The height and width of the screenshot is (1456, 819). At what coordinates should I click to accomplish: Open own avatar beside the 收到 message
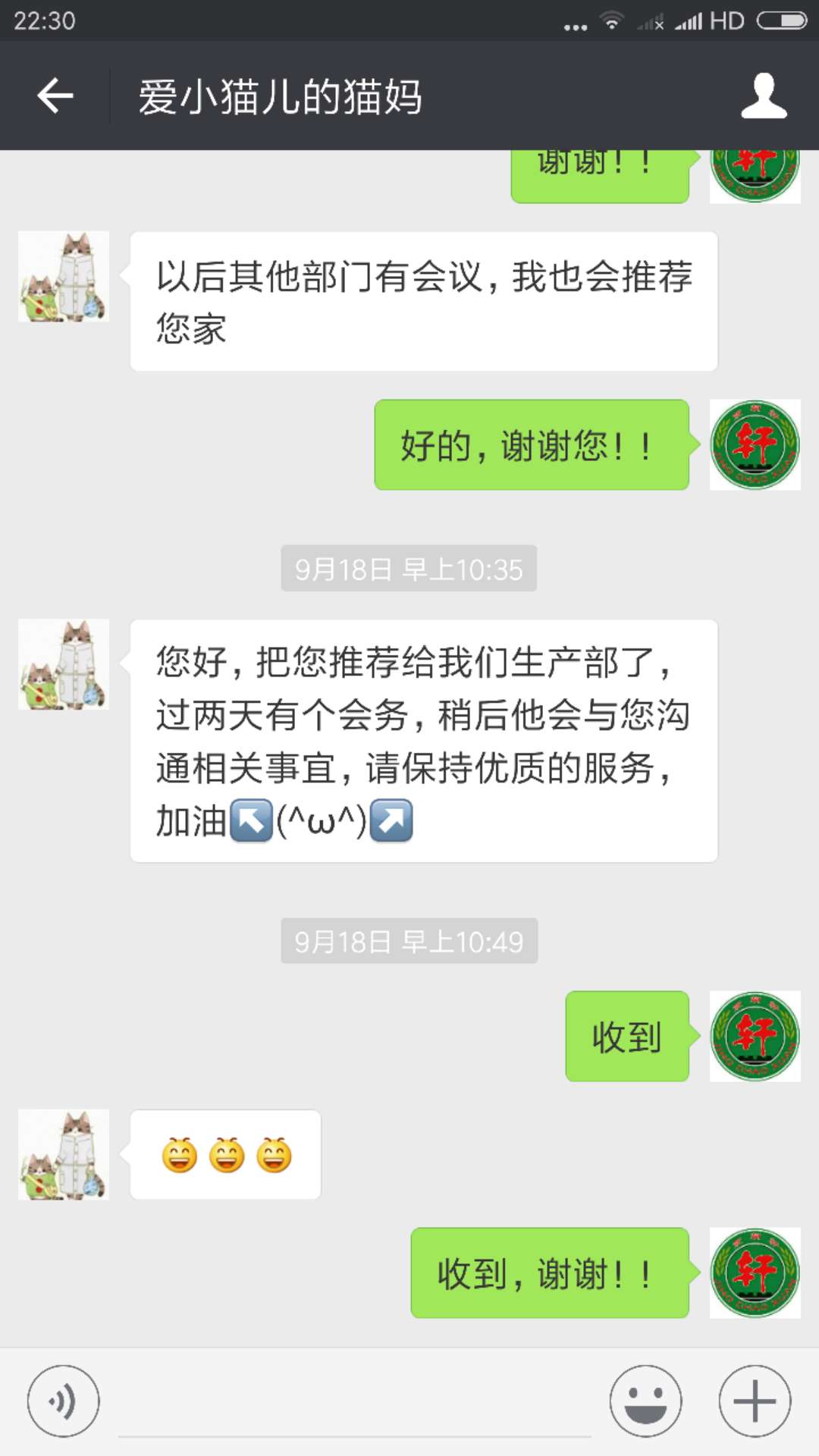pyautogui.click(x=755, y=1036)
